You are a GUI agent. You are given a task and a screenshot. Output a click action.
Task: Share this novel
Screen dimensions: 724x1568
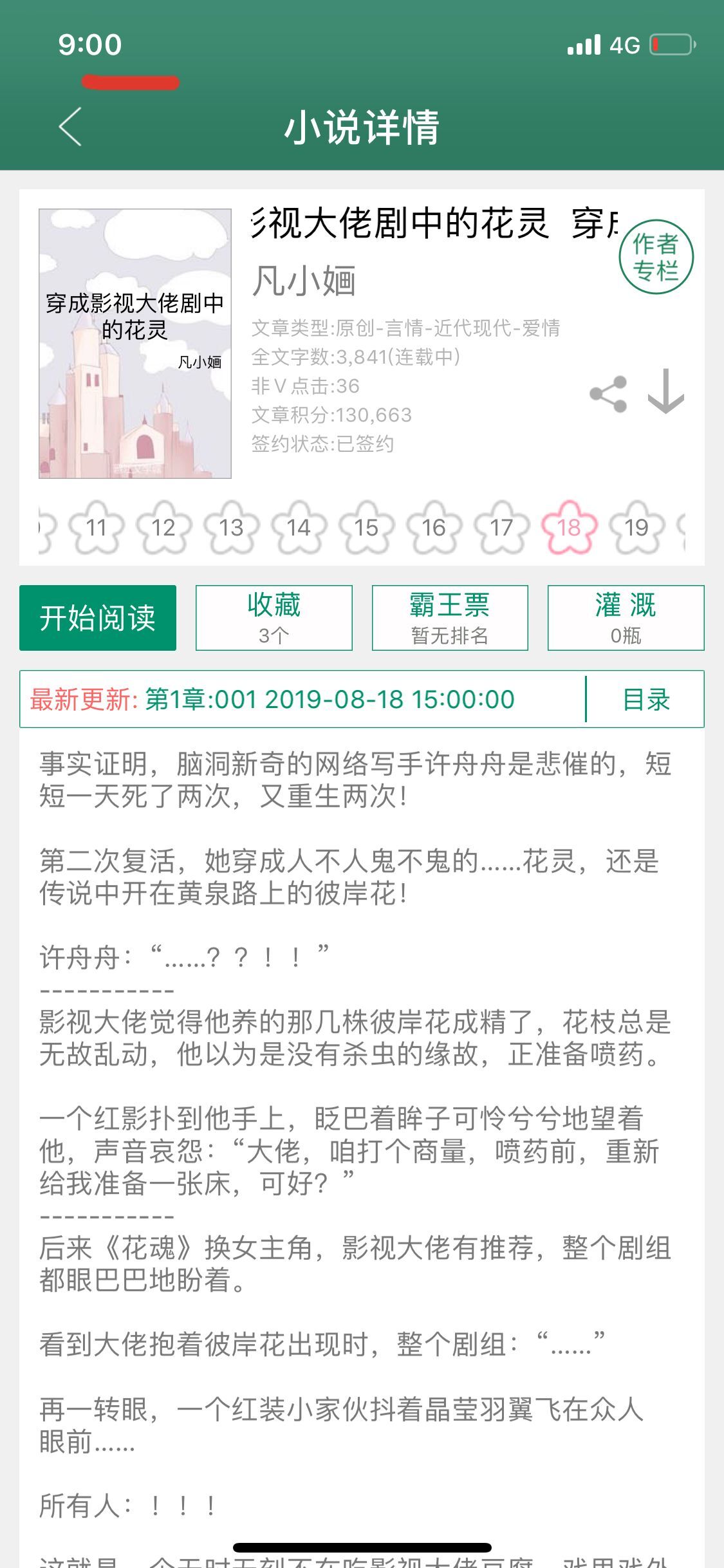608,394
